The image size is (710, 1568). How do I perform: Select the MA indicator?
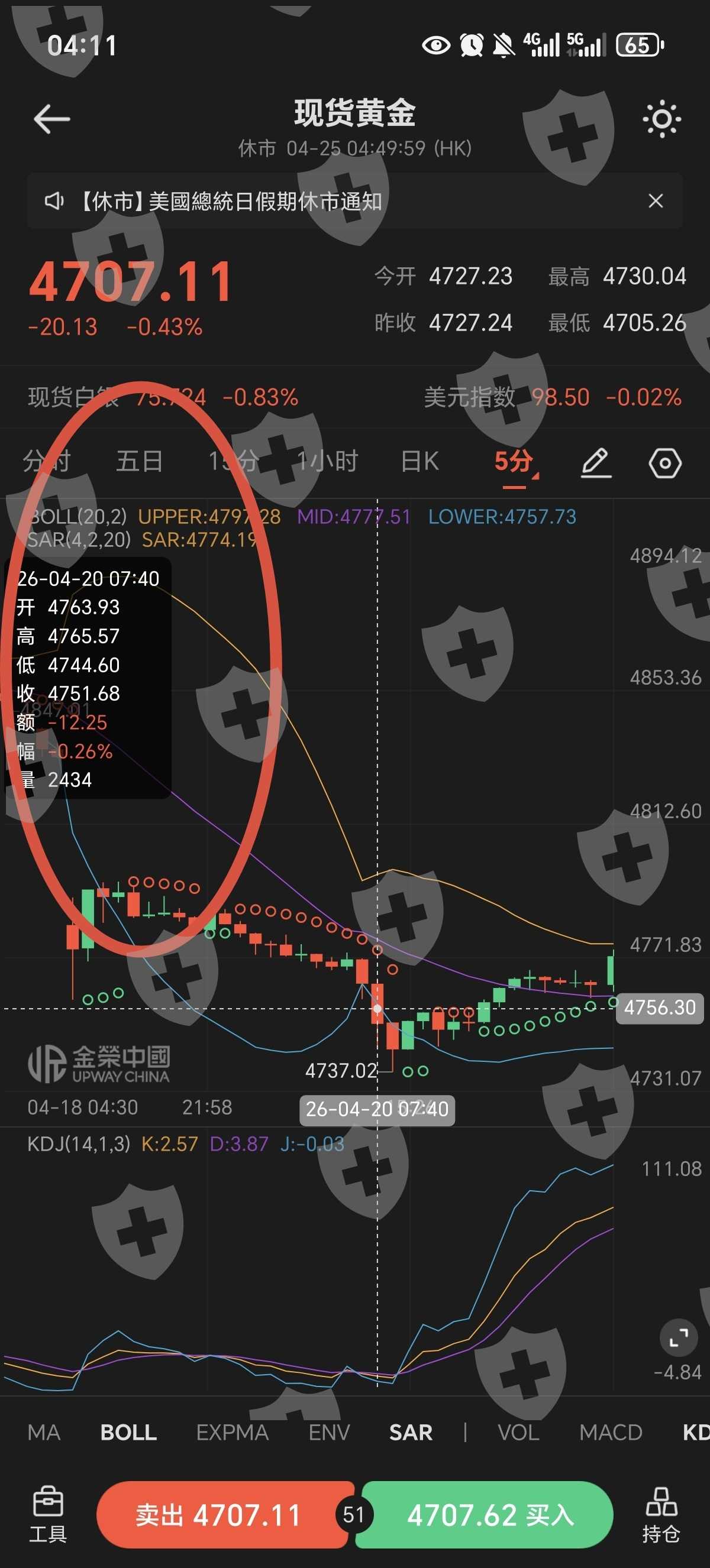(44, 1432)
